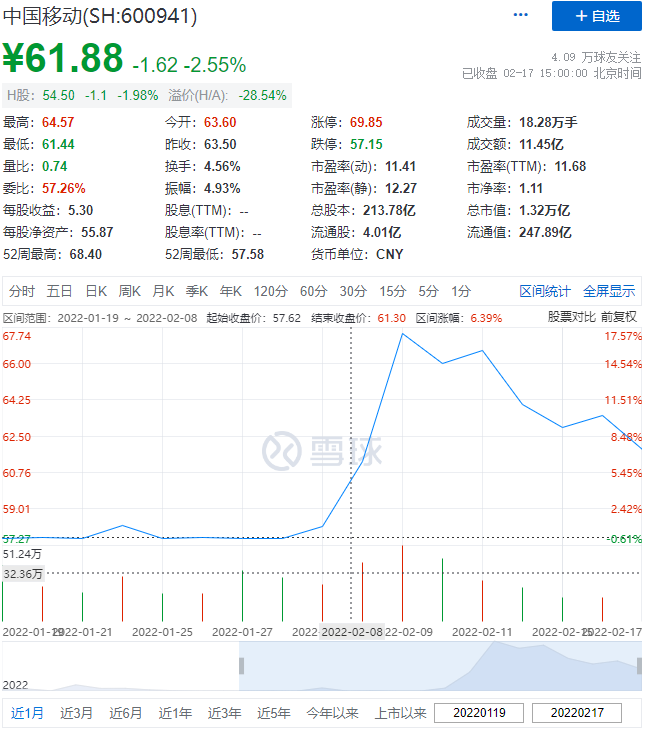Choose the 上市以来 range
This screenshot has height=732, width=647.
[401, 713]
